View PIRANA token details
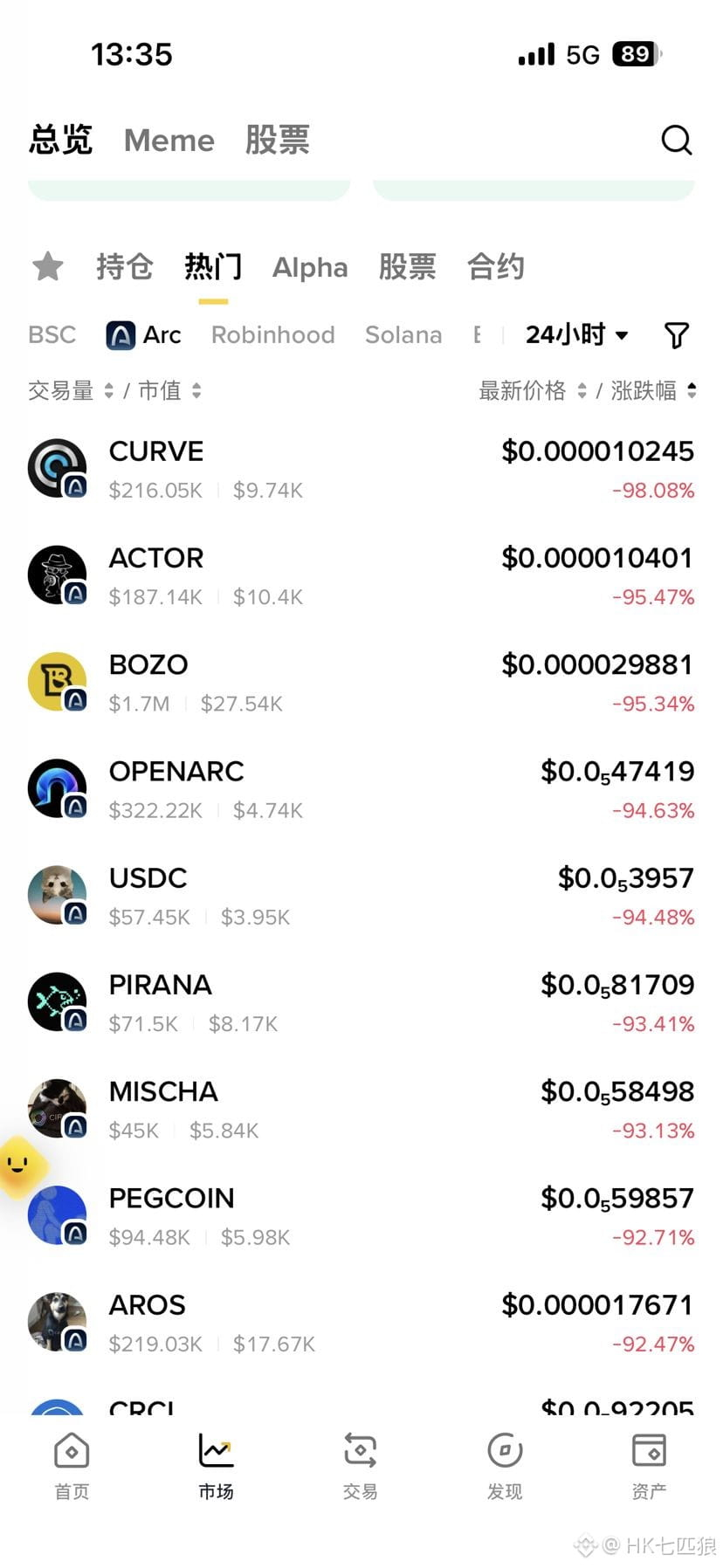This screenshot has width=723, height=1568. [x=361, y=1003]
